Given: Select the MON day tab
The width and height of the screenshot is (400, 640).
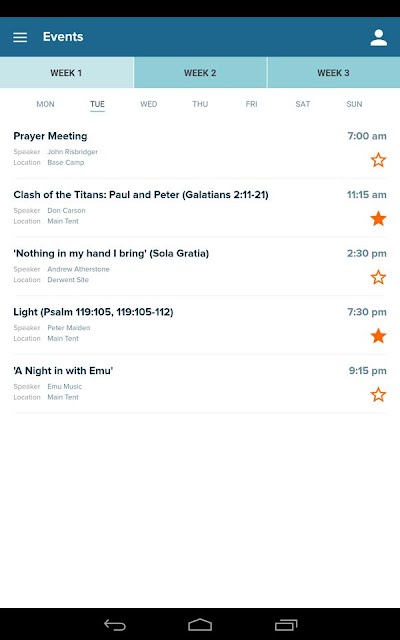Looking at the screenshot, I should coord(45,104).
